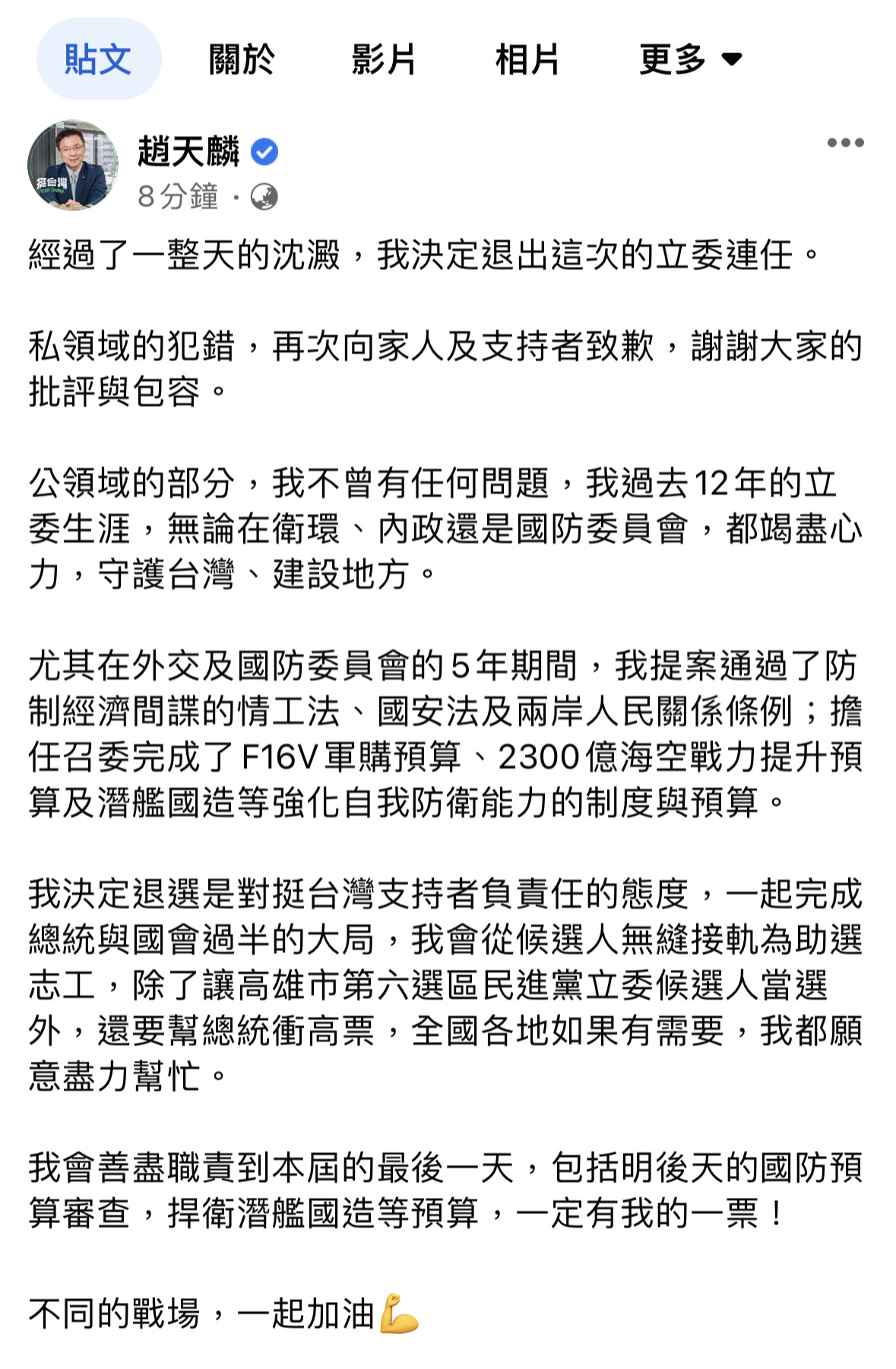Image resolution: width=896 pixels, height=1369 pixels.
Task: Tap the 8分鐘 post timestamp
Action: click(x=178, y=197)
